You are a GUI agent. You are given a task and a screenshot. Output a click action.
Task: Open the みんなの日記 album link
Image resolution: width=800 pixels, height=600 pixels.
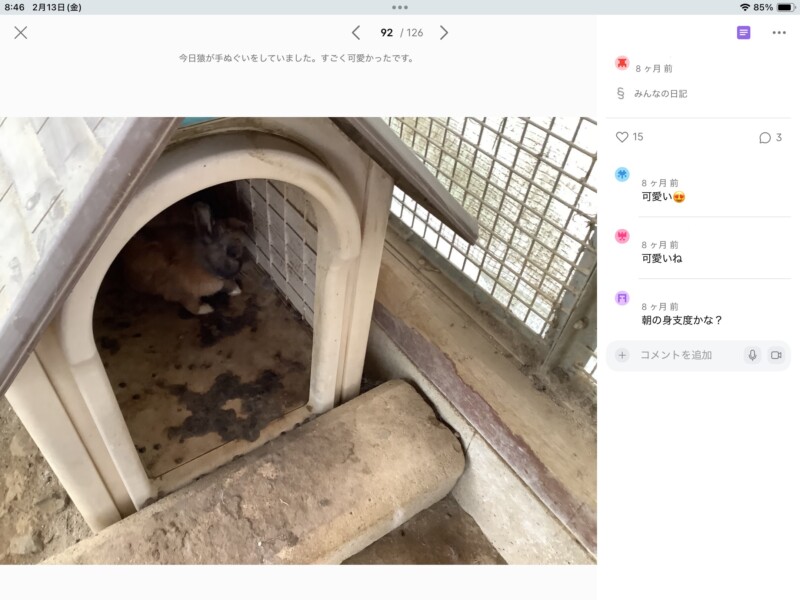tap(660, 93)
